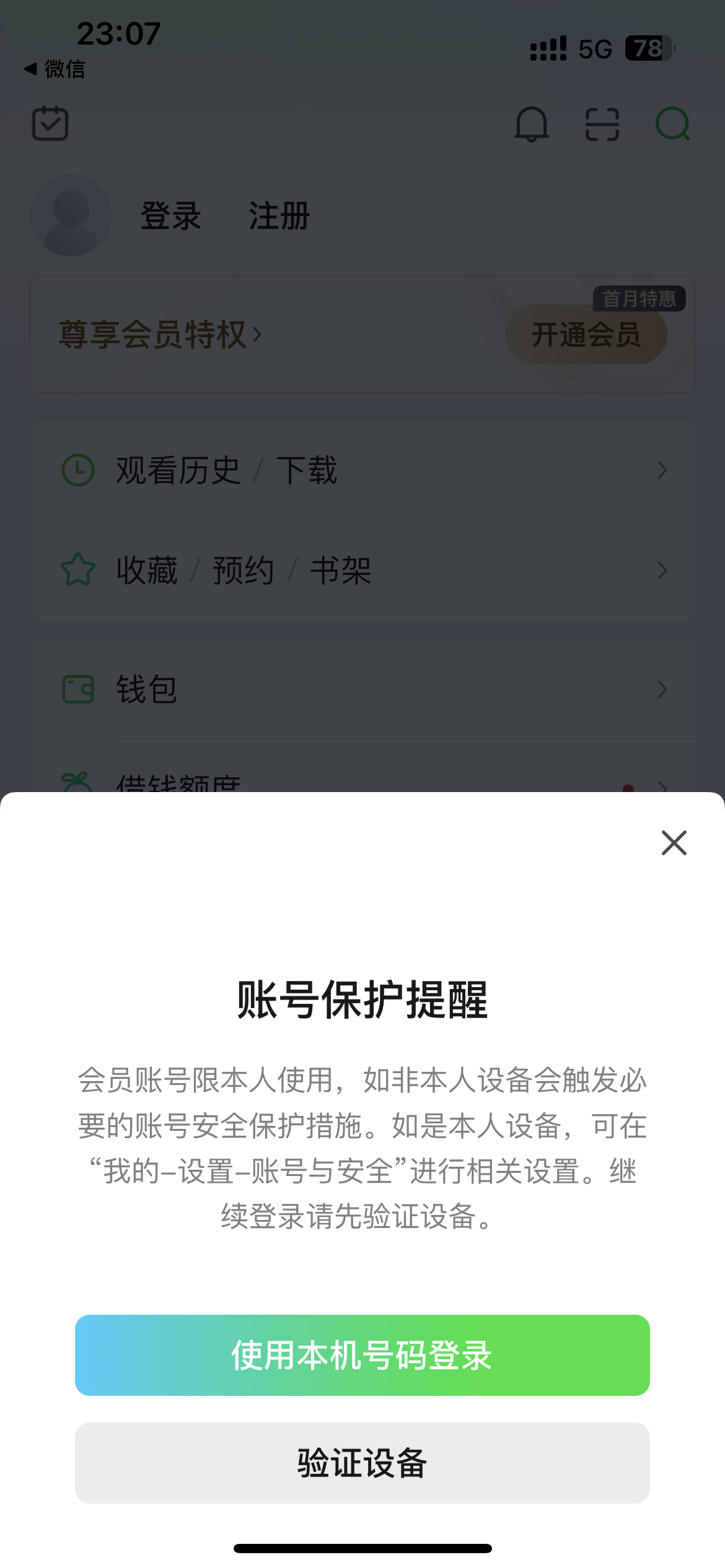
Task: Open 钱包 via the wallet icon
Action: coord(79,689)
